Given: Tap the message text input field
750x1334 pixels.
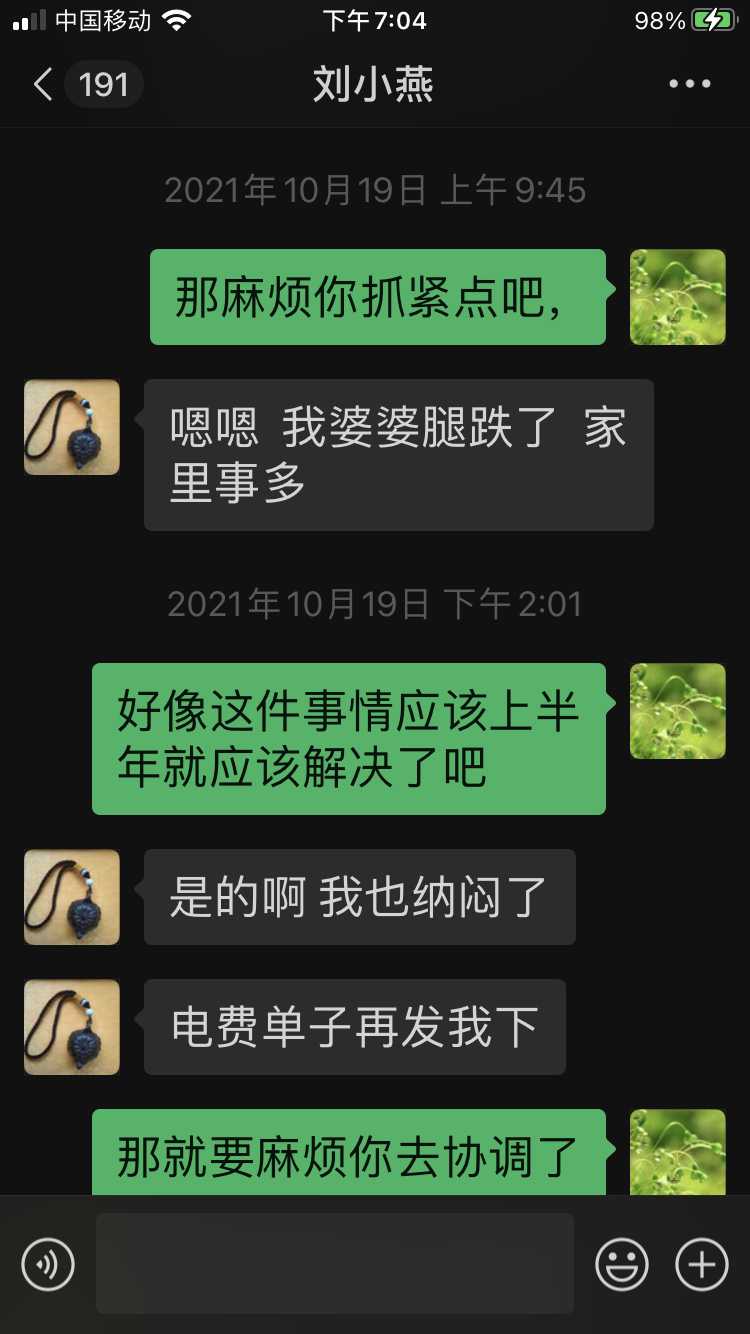Looking at the screenshot, I should (335, 1264).
